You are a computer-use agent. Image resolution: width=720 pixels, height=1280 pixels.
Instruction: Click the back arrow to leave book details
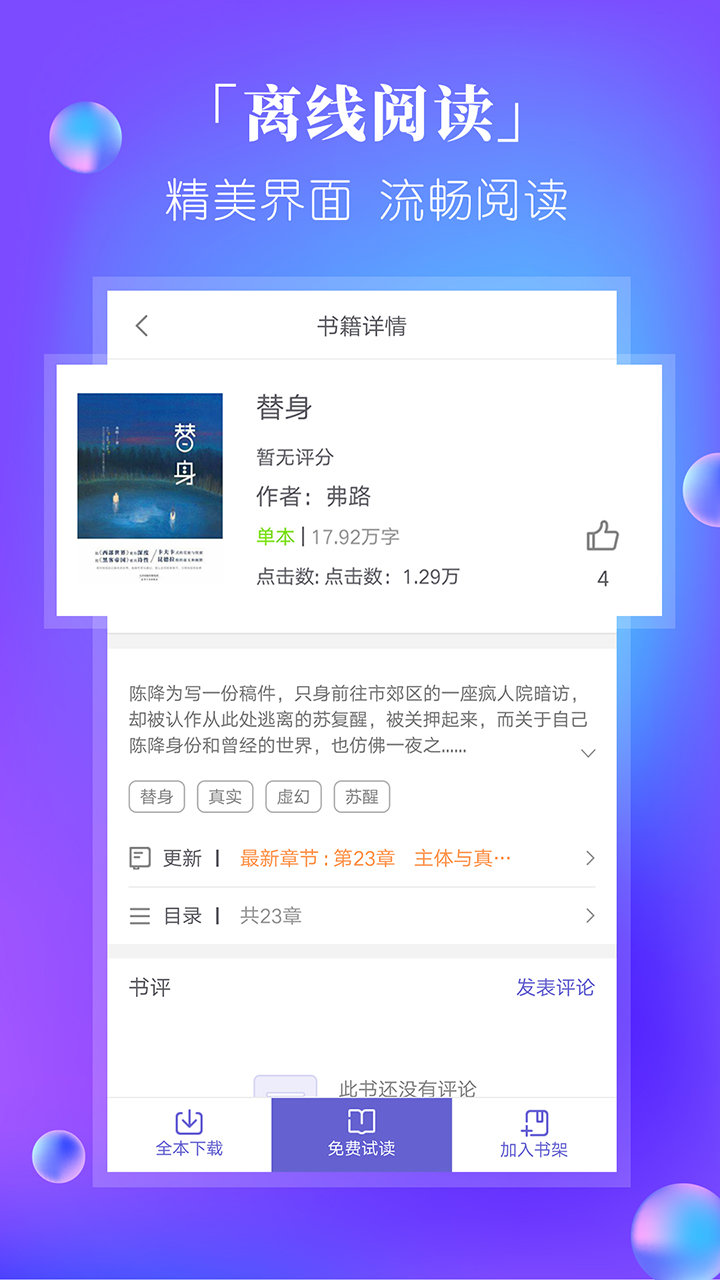(141, 326)
